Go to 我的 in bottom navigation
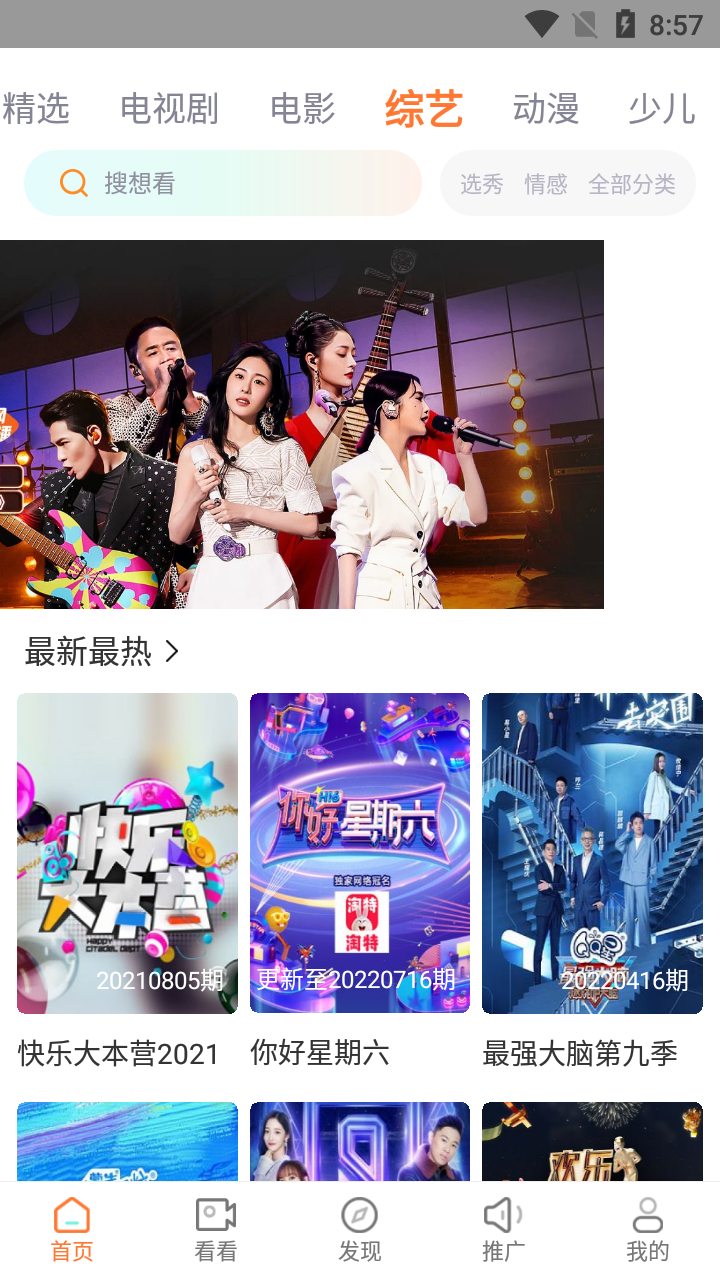Viewport: 720px width, 1280px height. click(648, 1230)
